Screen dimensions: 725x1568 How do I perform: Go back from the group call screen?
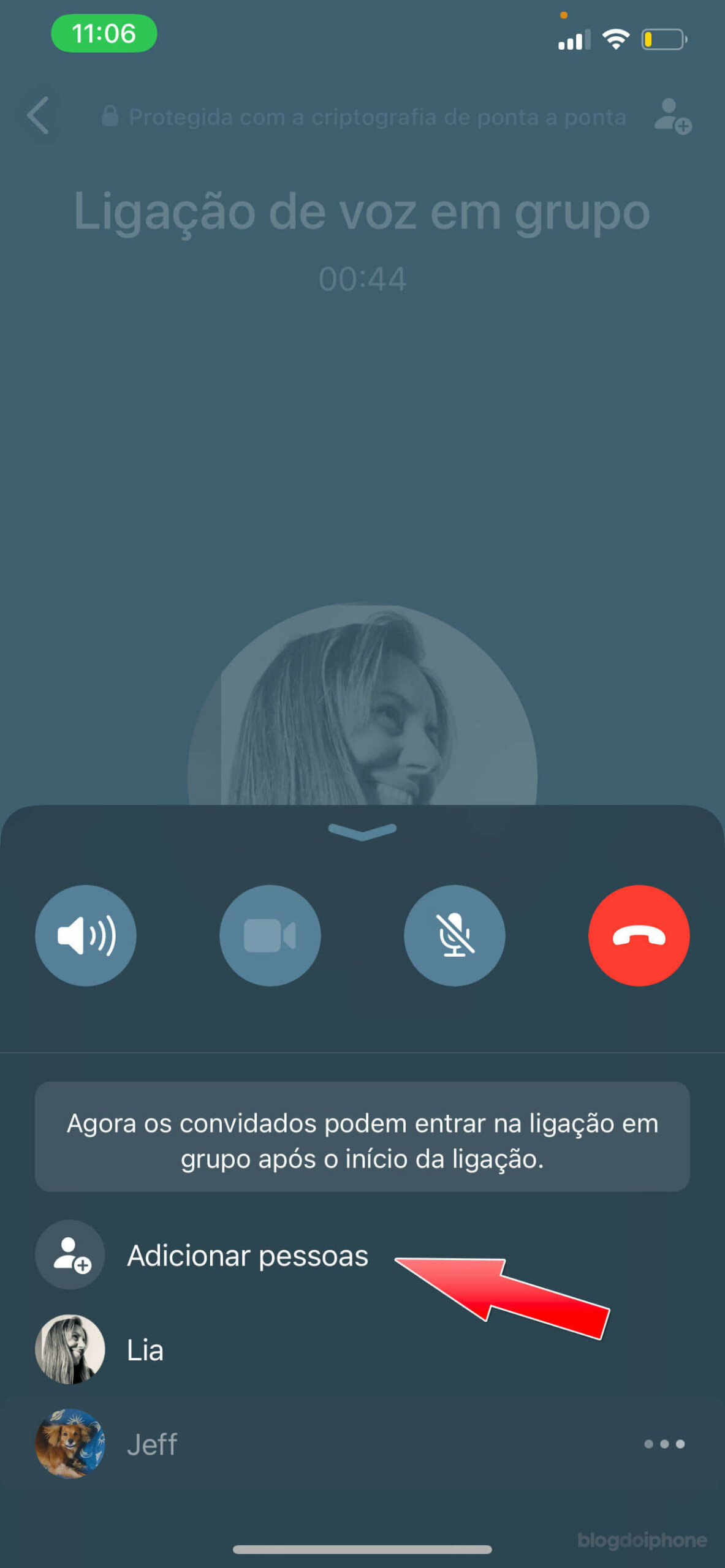(x=38, y=115)
